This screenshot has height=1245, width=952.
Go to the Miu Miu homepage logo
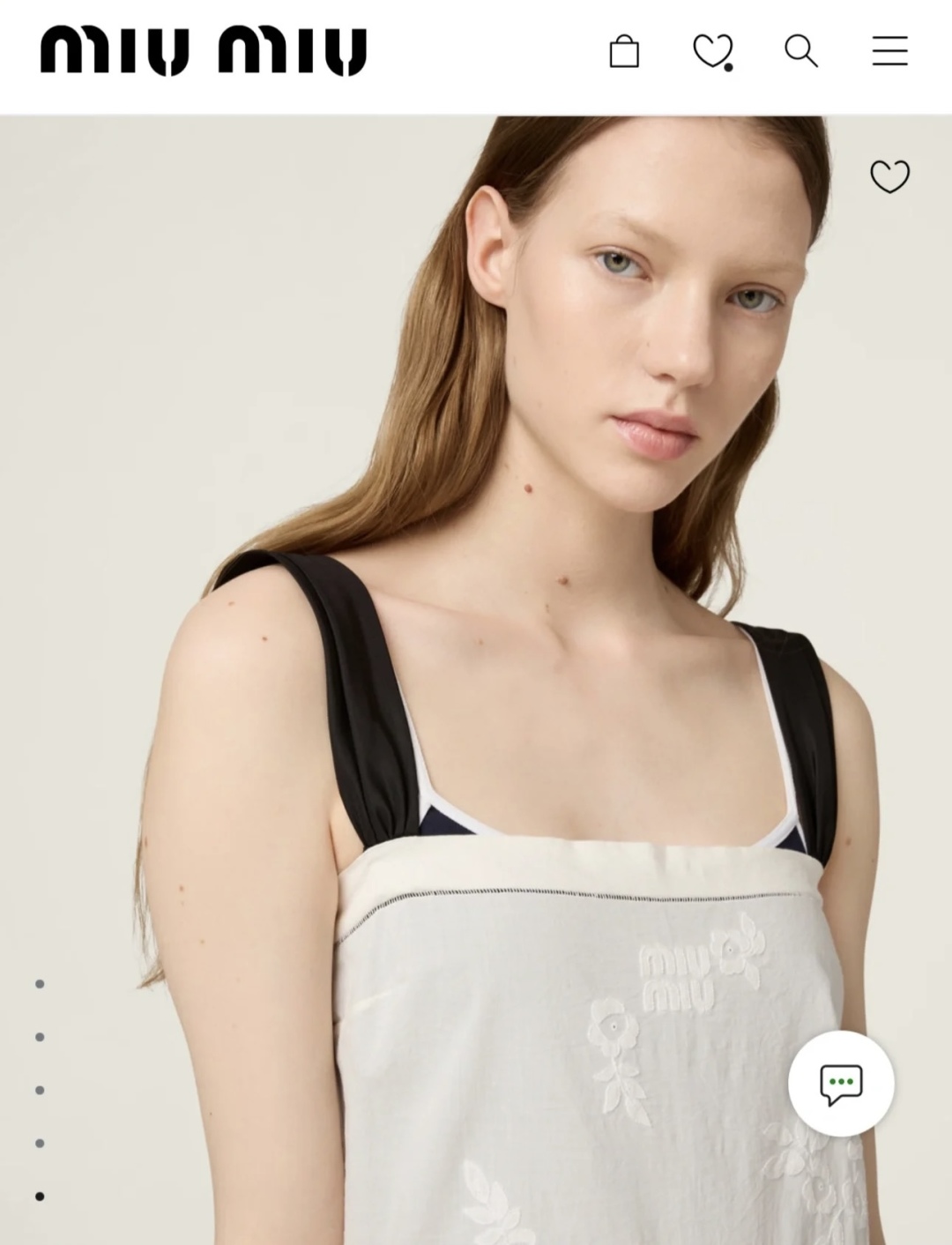(x=203, y=51)
